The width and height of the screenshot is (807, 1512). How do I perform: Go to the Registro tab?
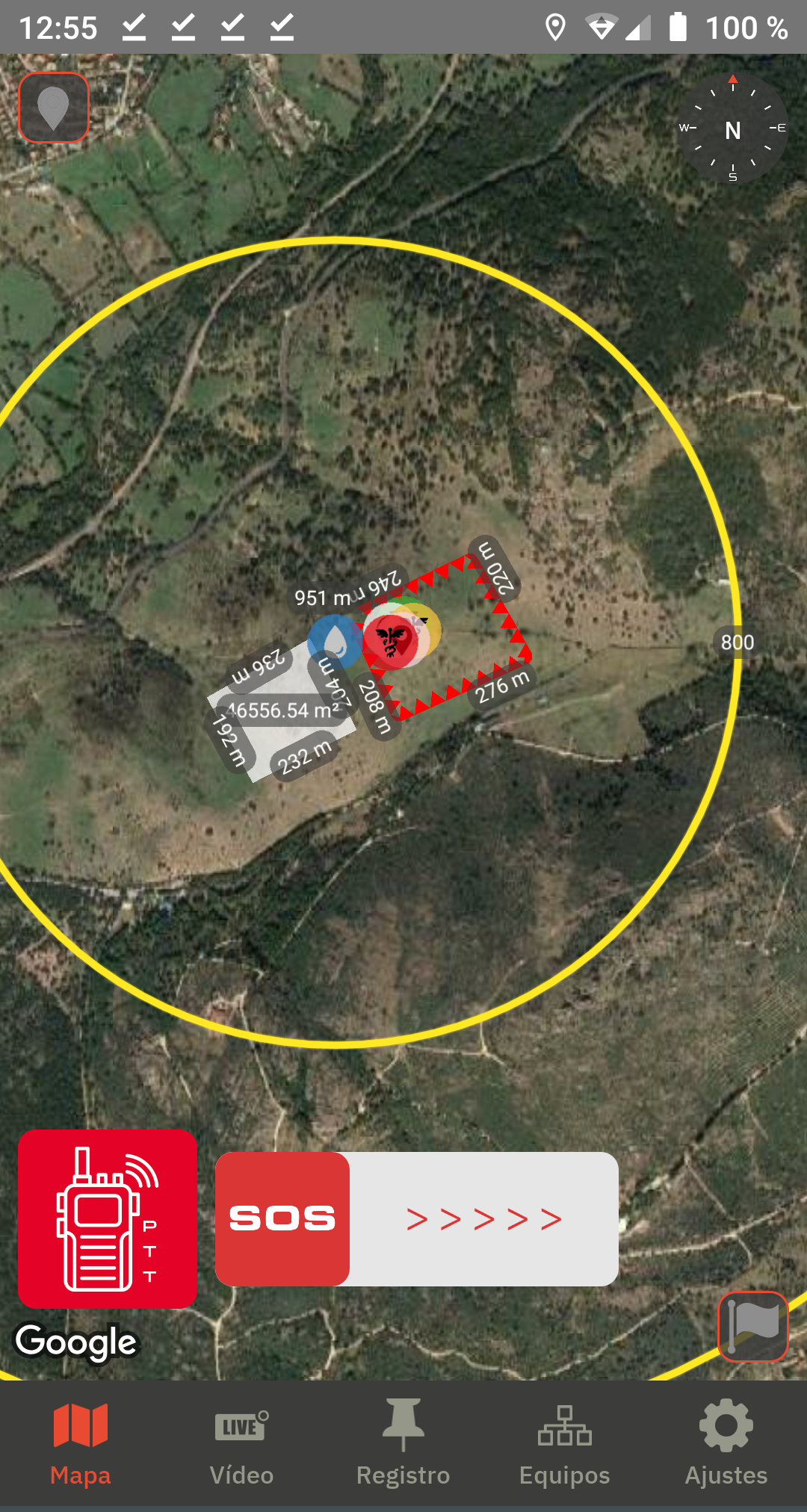click(x=403, y=1445)
